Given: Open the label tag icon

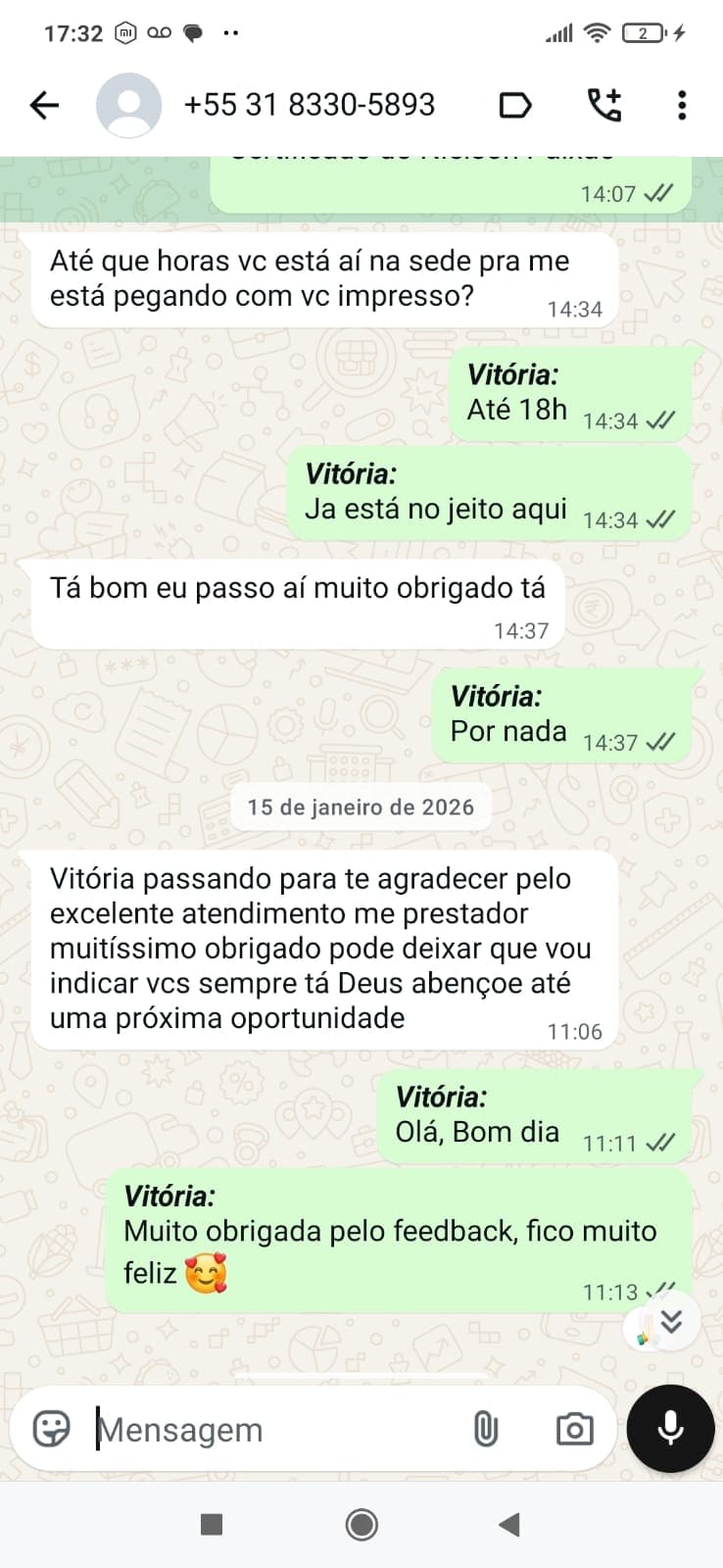Looking at the screenshot, I should click(x=515, y=105).
